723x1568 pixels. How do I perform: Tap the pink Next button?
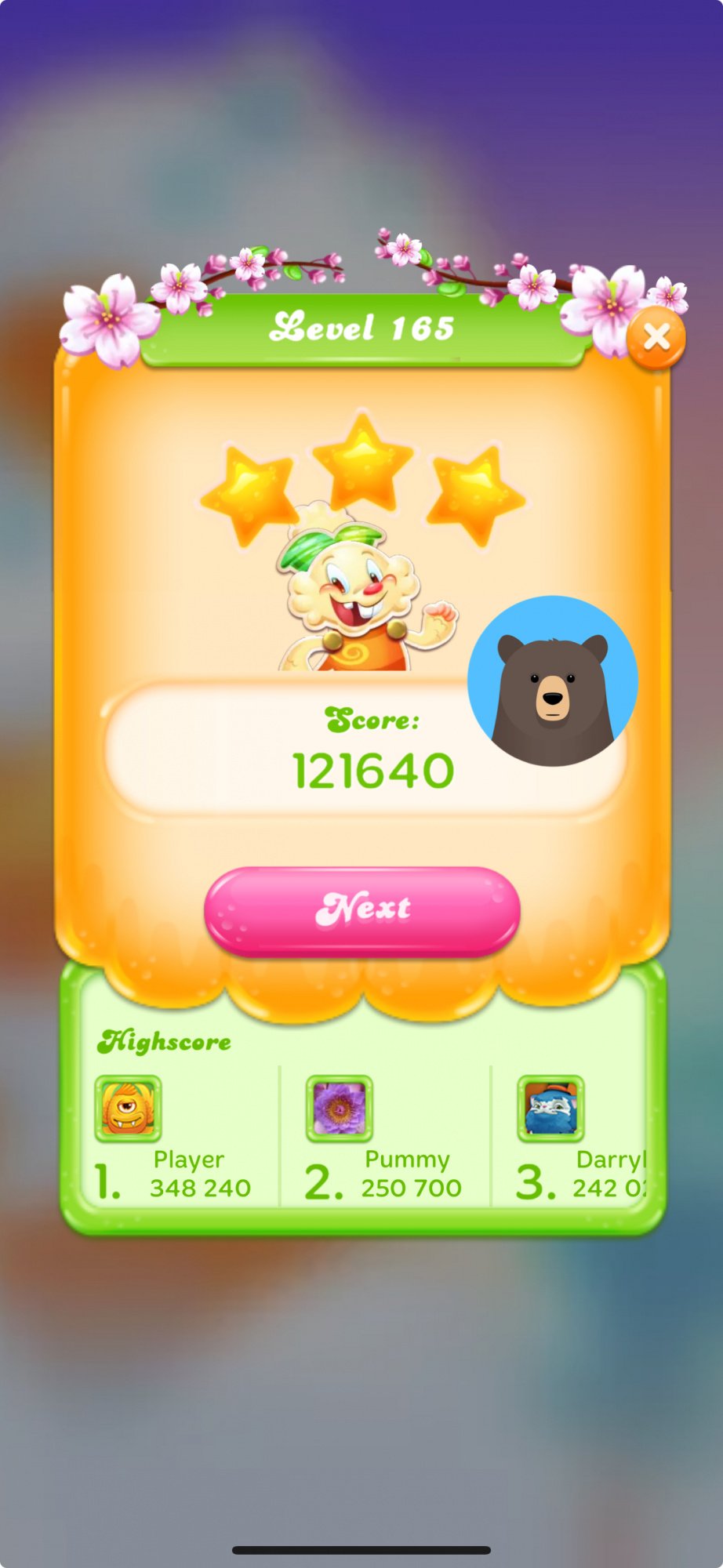click(362, 910)
